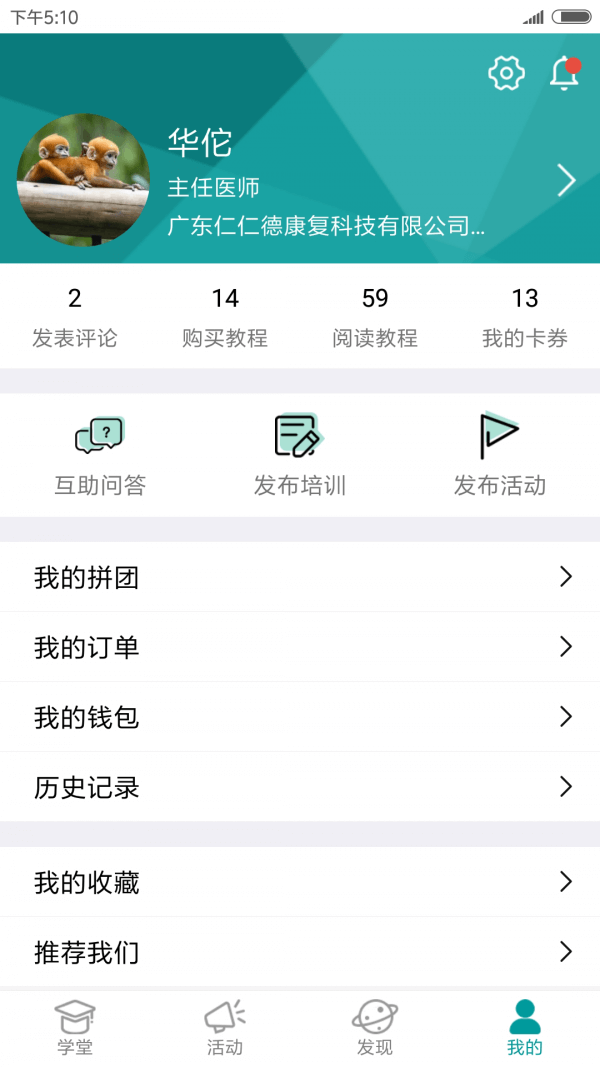Open 我的收藏 row
Screen dimensions: 600x1067
coord(300,882)
